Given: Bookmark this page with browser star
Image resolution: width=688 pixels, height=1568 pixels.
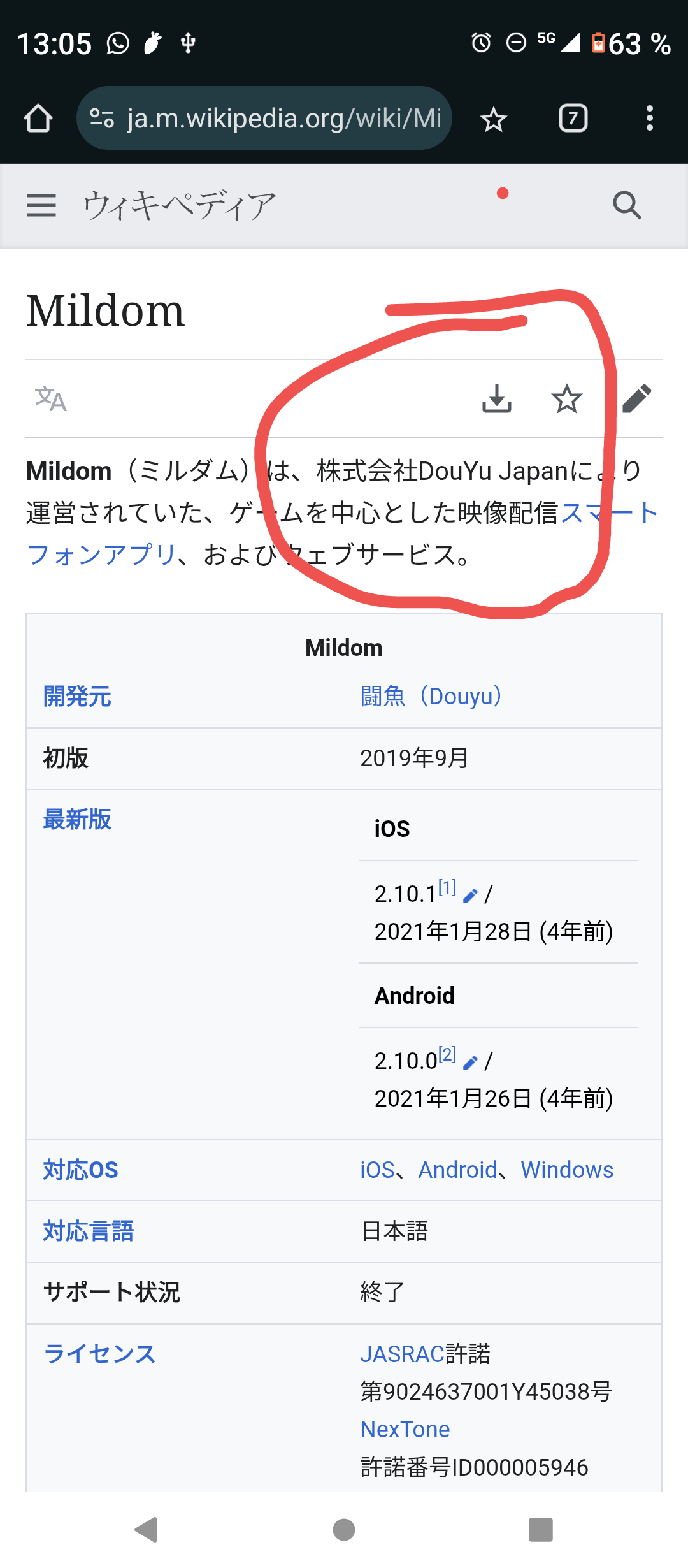Looking at the screenshot, I should tap(493, 119).
